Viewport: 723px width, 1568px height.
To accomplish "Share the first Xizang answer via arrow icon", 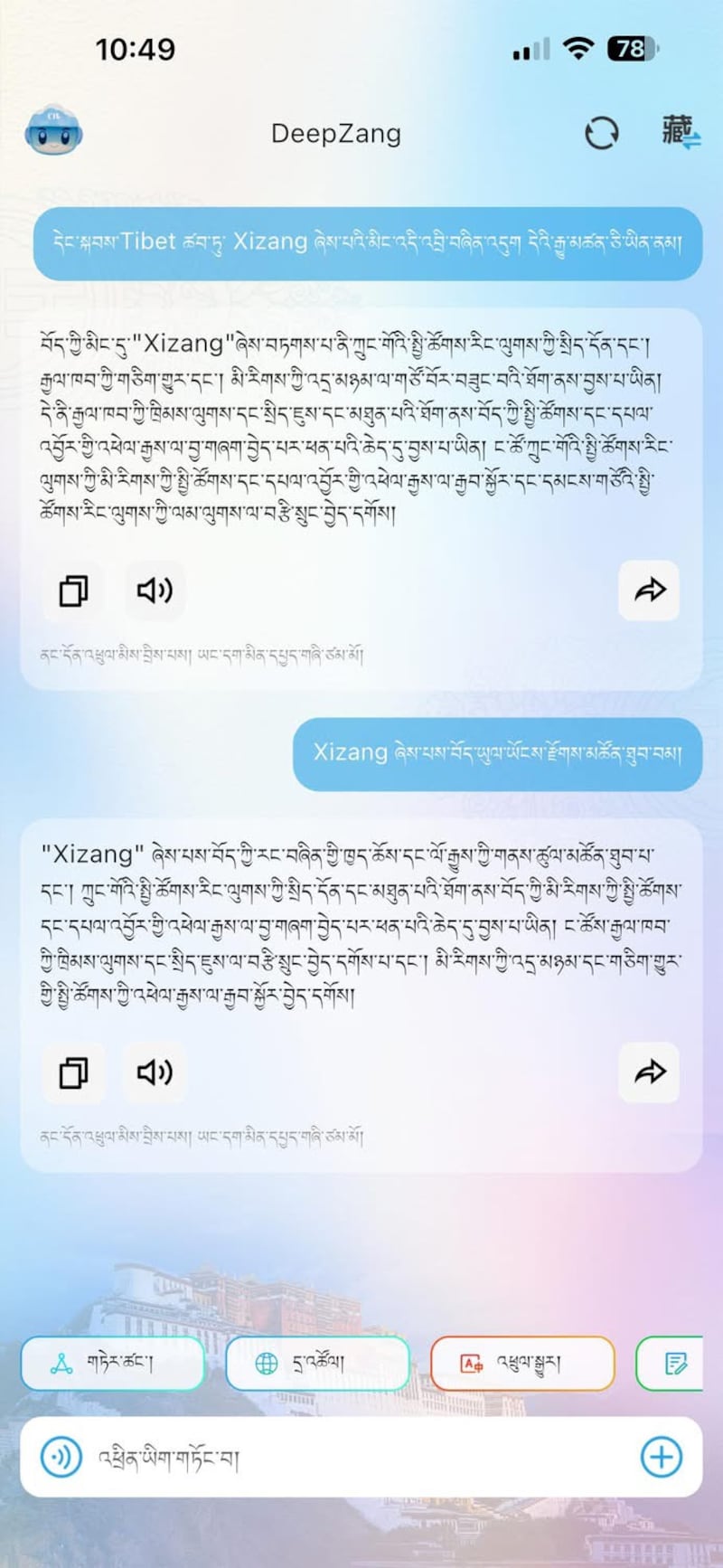I will (649, 590).
